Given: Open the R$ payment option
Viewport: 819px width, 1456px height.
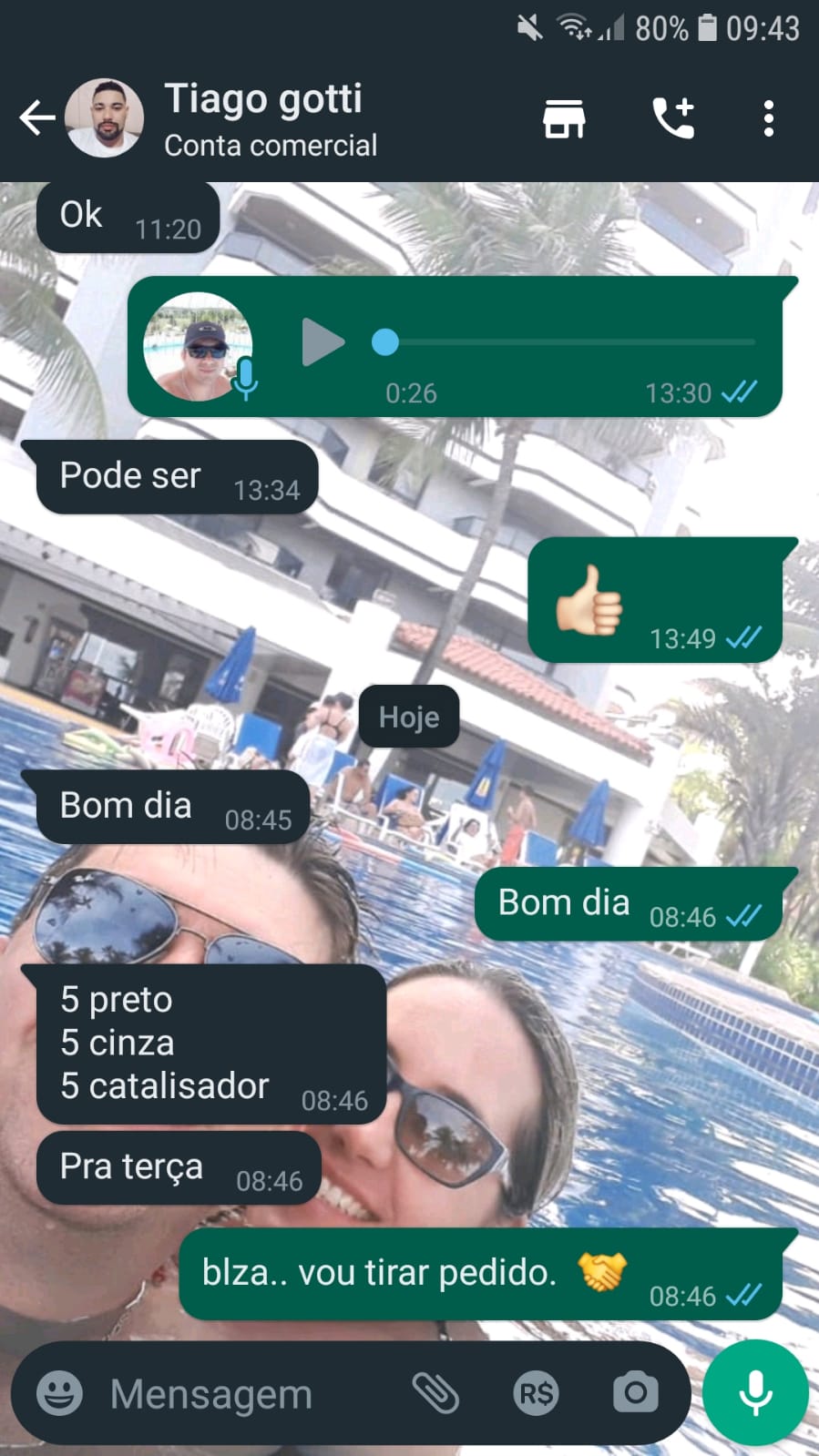Looking at the screenshot, I should point(536,1393).
